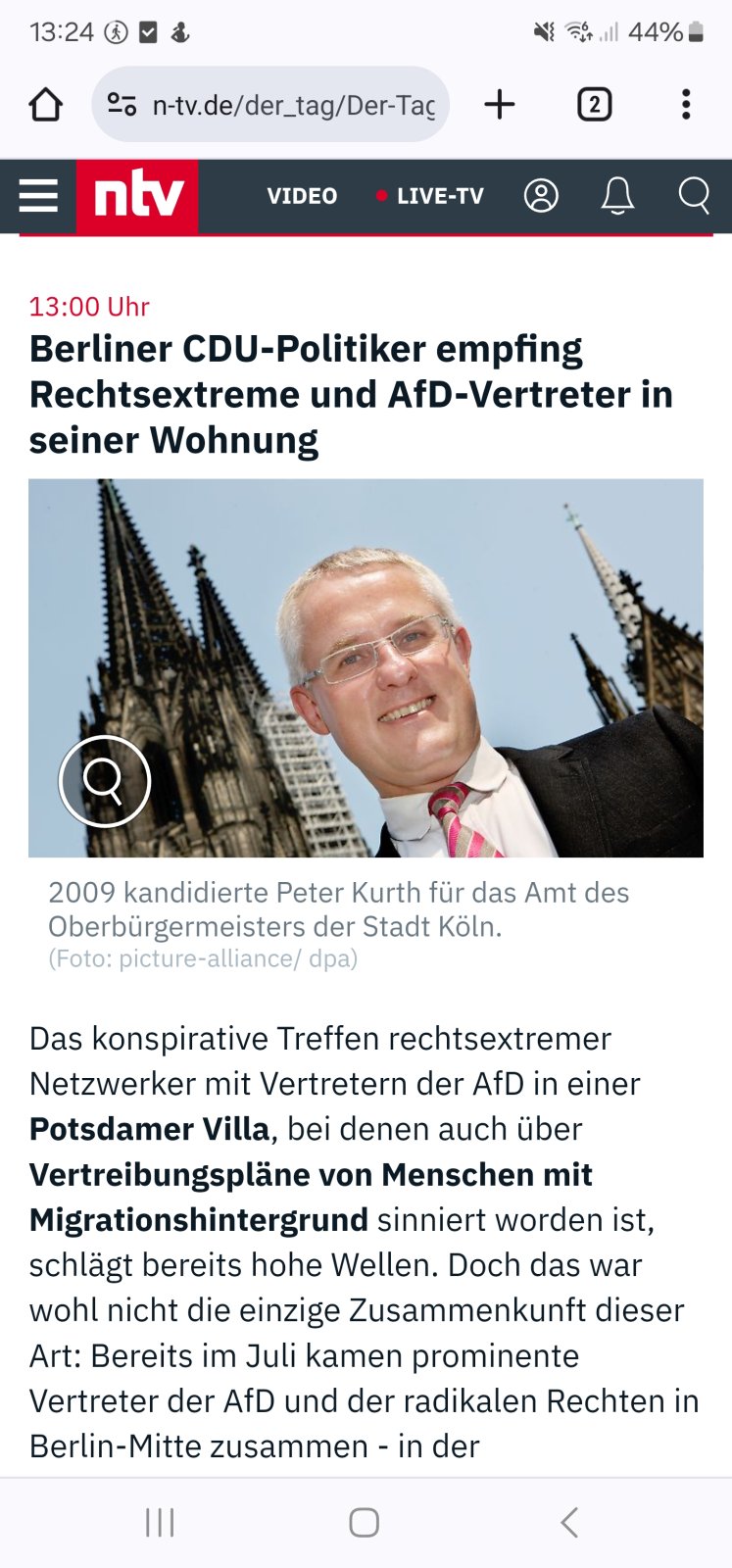Tap the n-tv.de address bar
The width and height of the screenshot is (732, 1568).
tap(270, 104)
